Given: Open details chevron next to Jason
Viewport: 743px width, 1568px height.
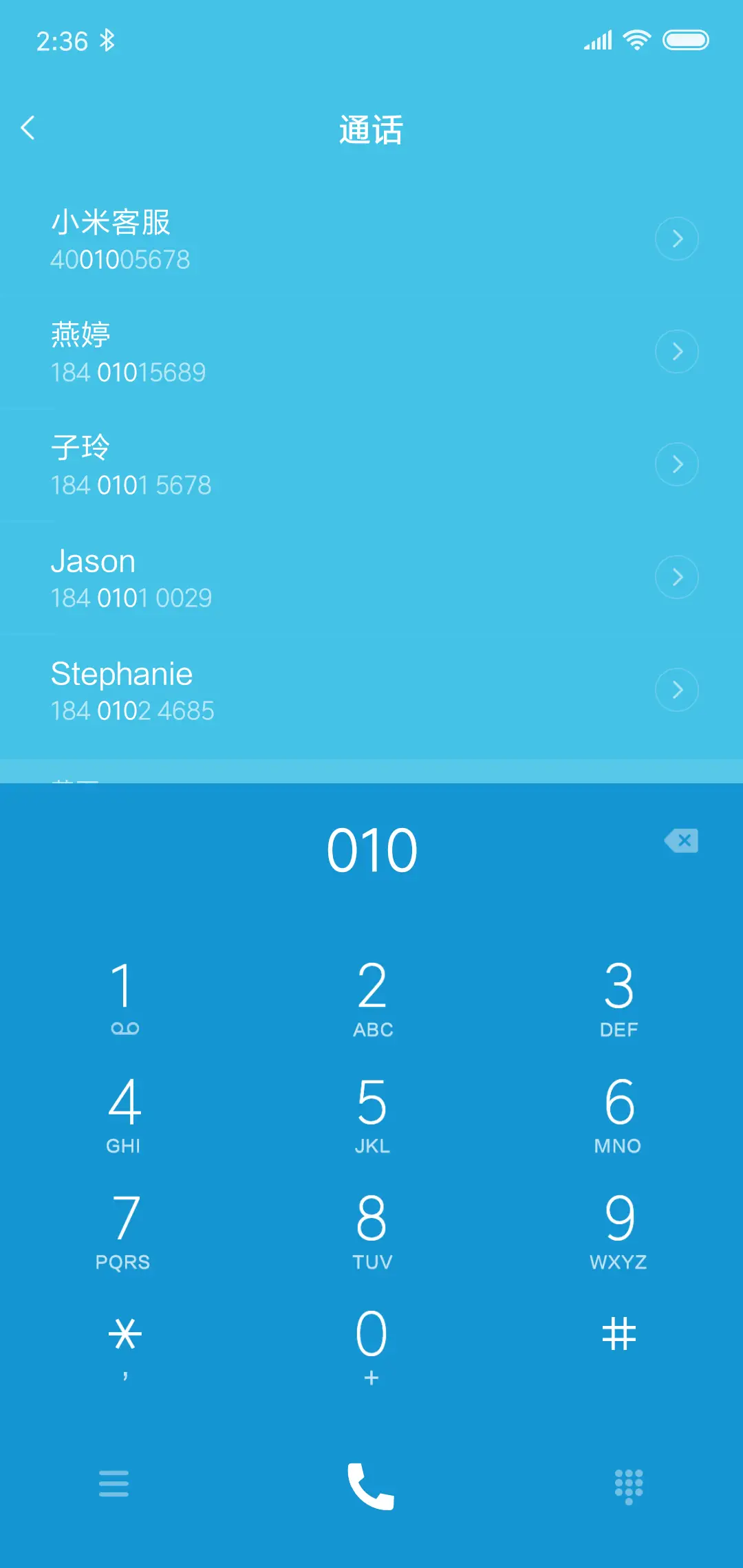Looking at the screenshot, I should click(x=677, y=577).
